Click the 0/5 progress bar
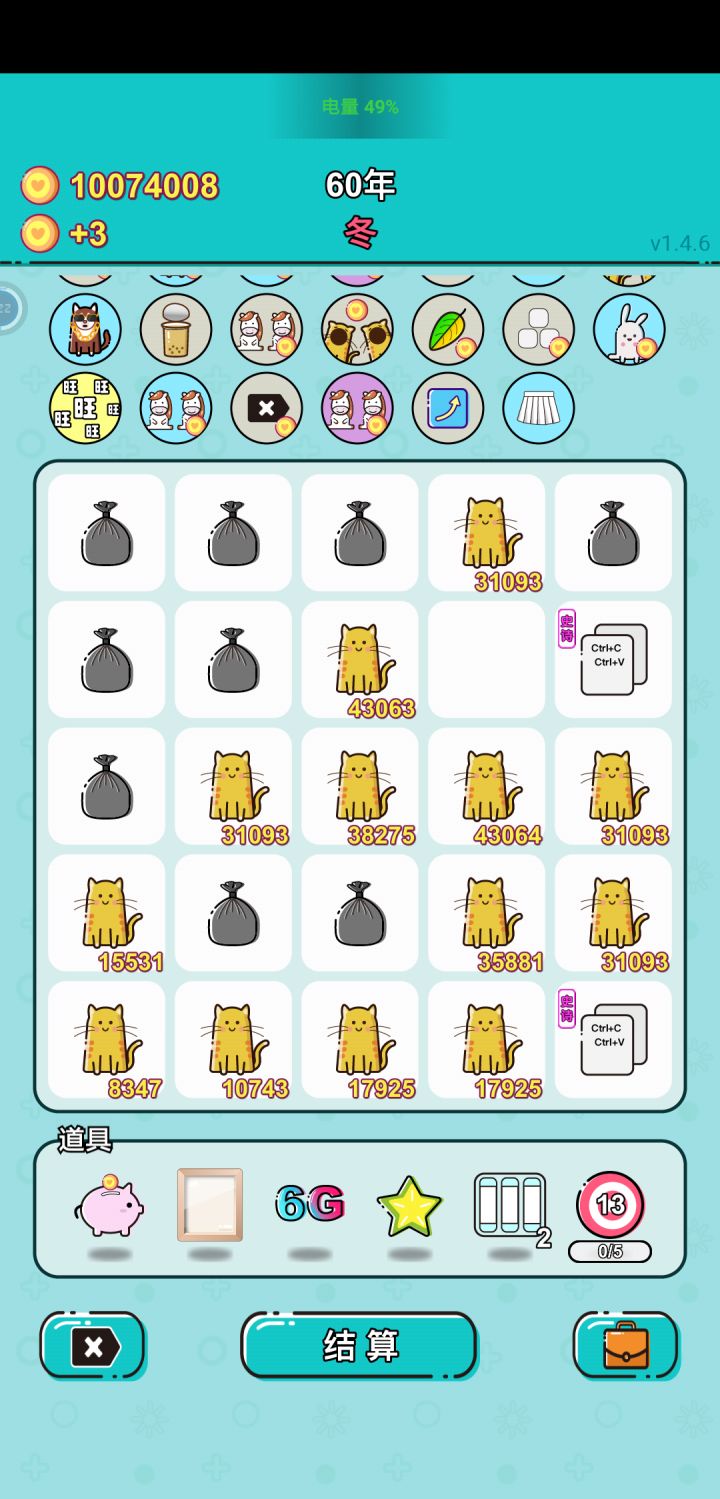 (609, 1251)
